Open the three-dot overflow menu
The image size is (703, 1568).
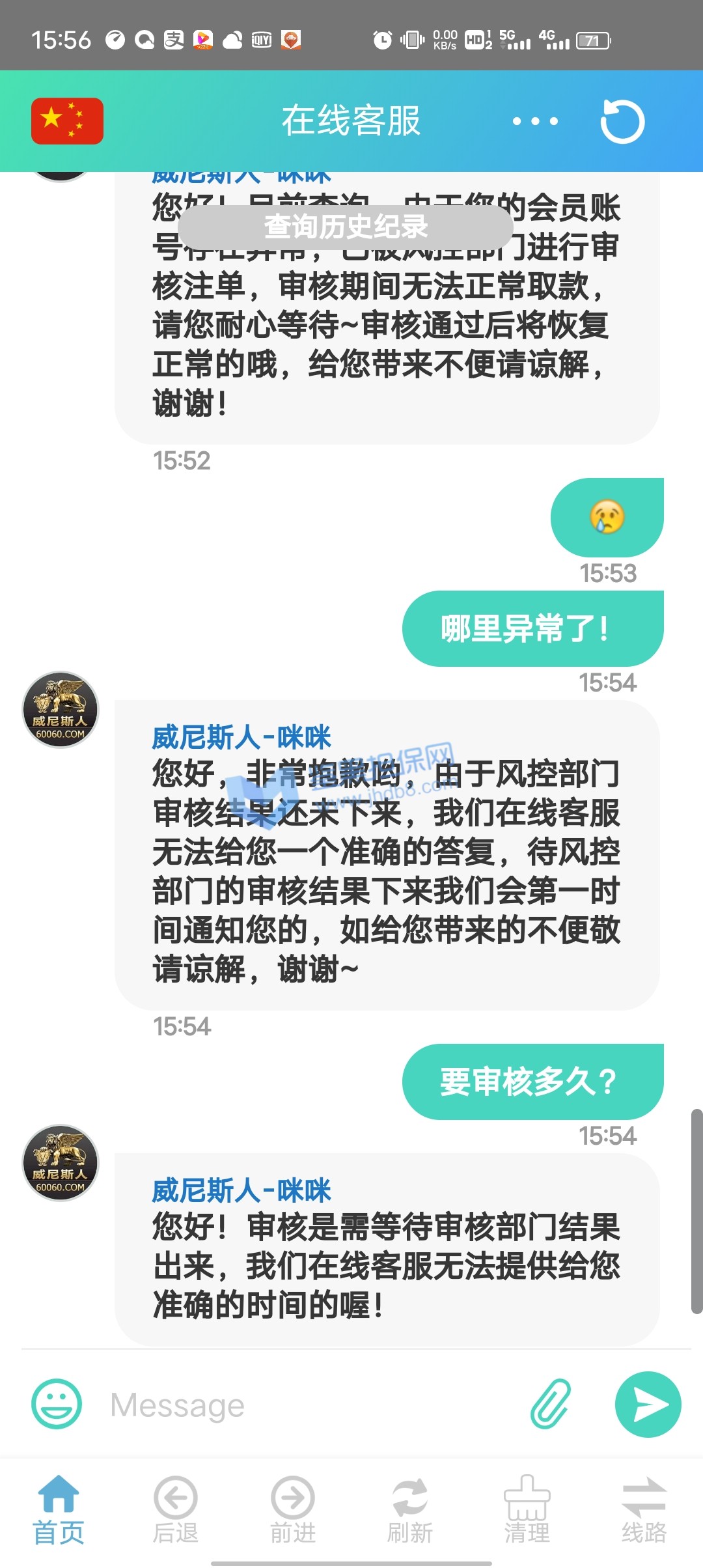click(x=535, y=121)
